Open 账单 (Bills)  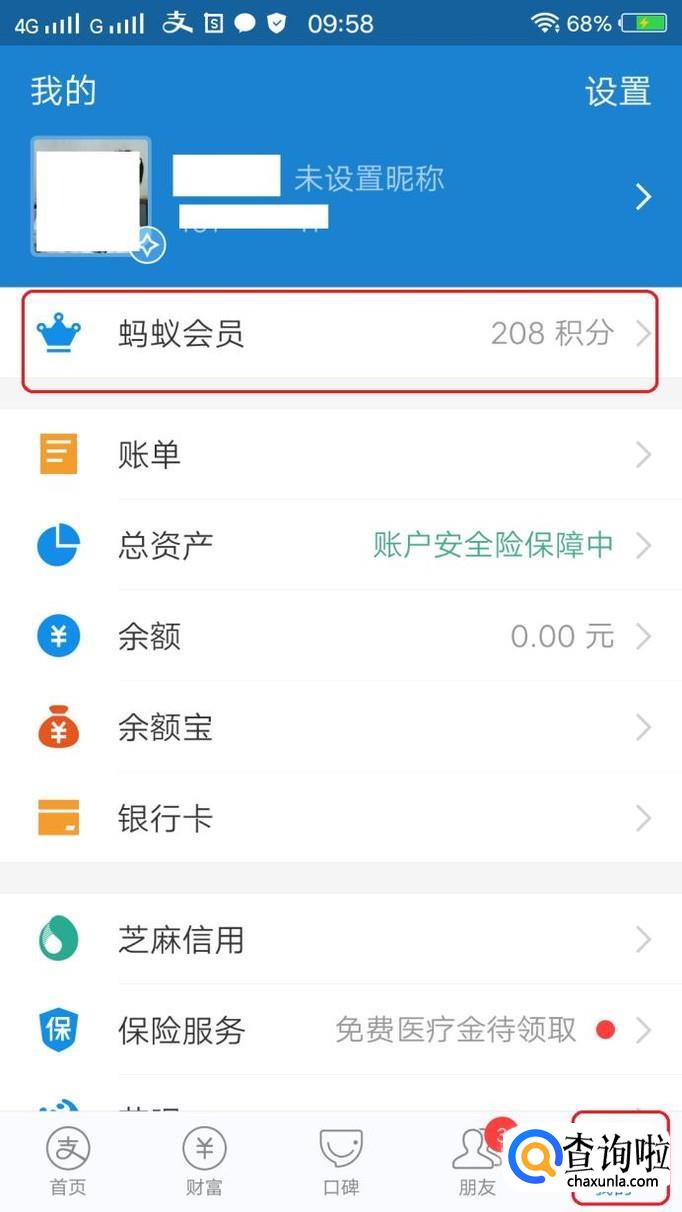point(340,456)
